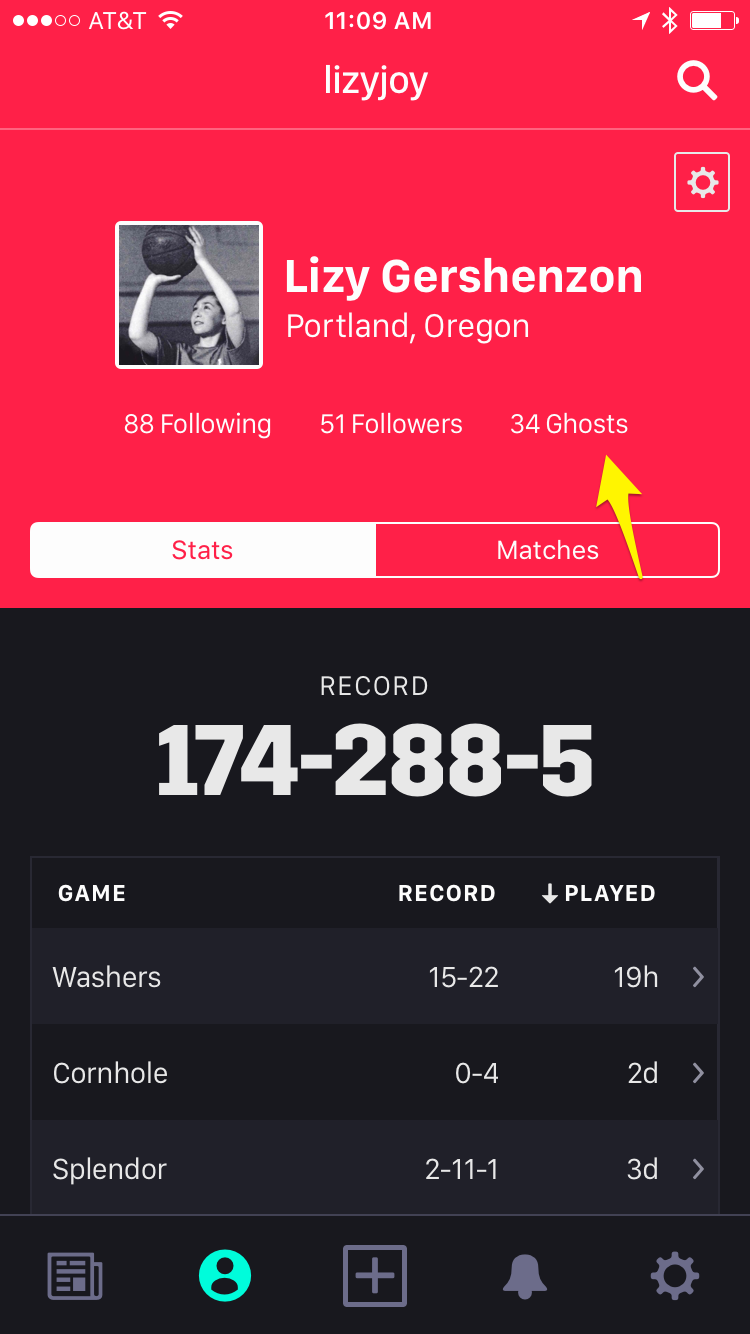Go to the news feed tab

click(75, 1276)
